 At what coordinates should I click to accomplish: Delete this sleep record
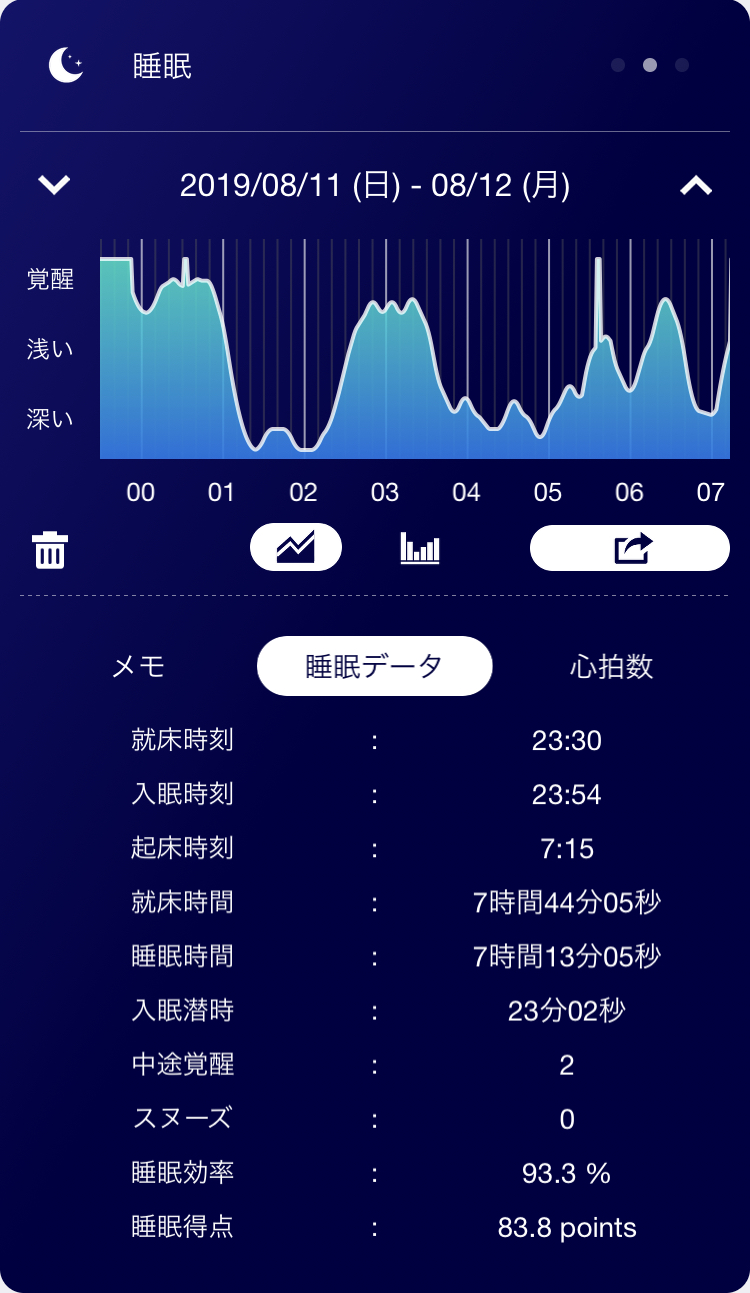point(50,550)
